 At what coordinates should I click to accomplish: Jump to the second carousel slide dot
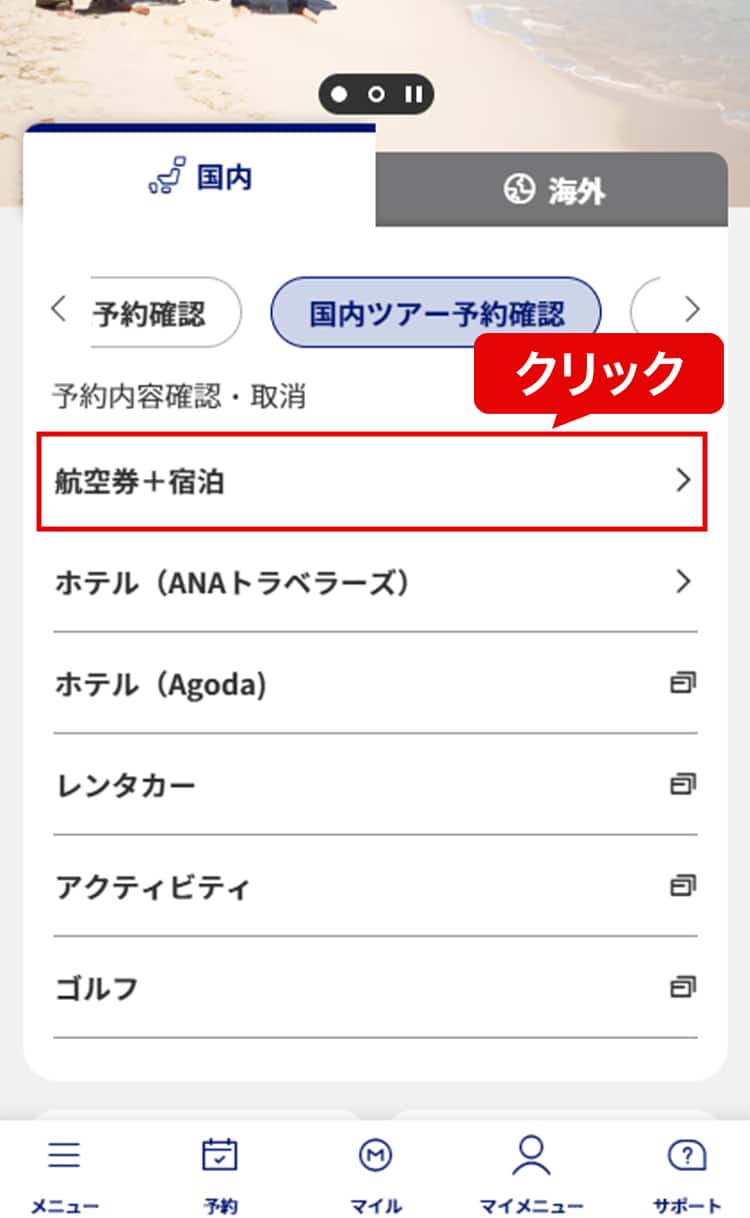tap(376, 94)
